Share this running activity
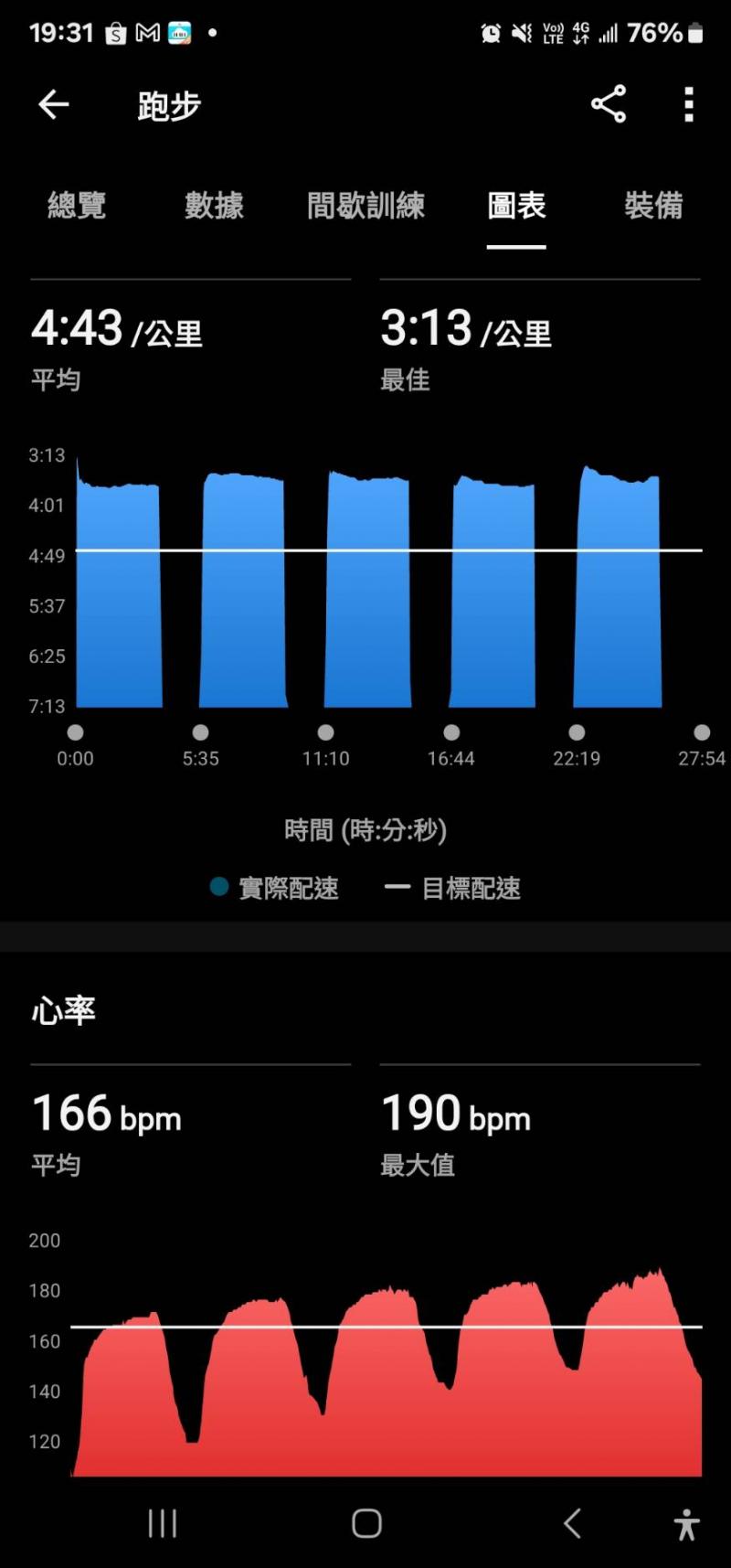This screenshot has width=731, height=1568. (x=609, y=104)
